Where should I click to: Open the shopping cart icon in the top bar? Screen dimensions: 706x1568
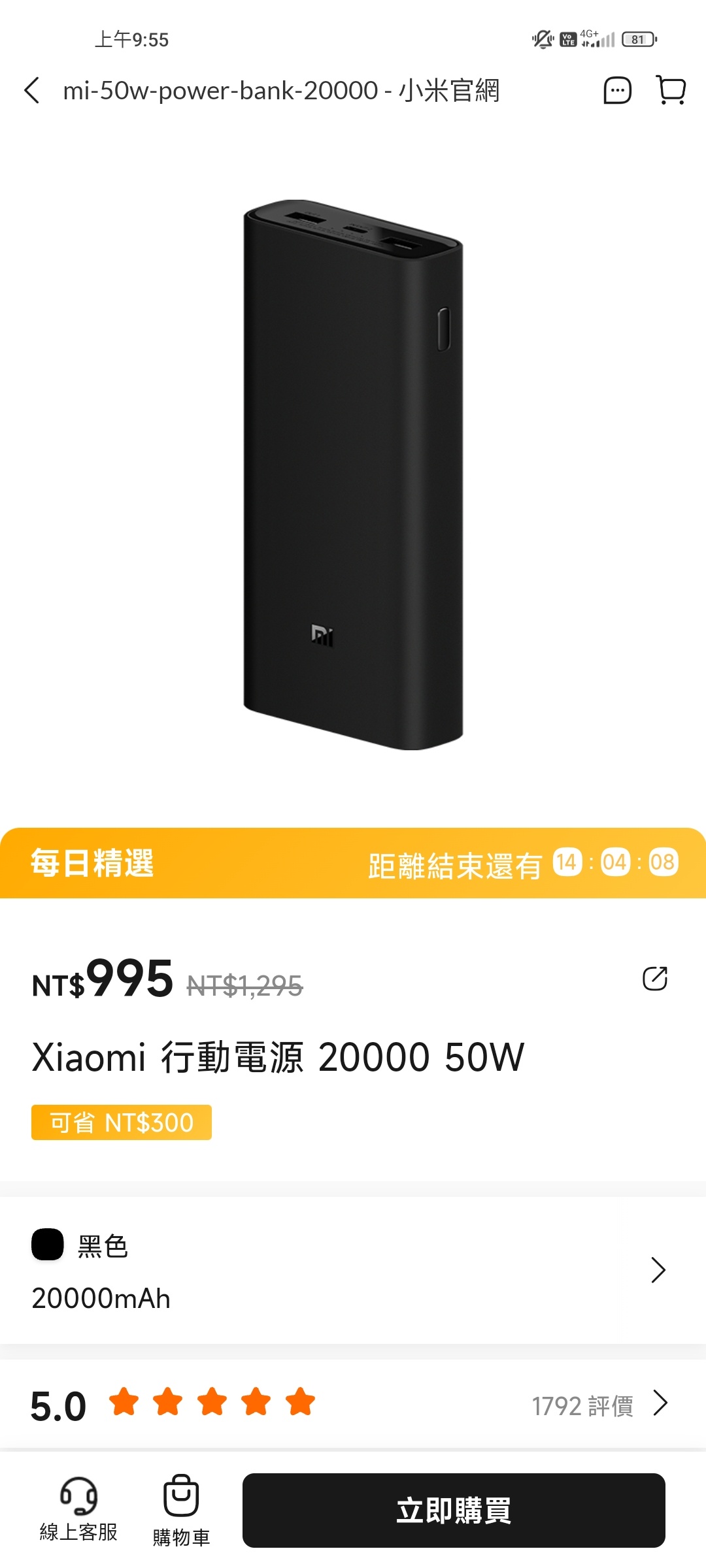click(671, 90)
